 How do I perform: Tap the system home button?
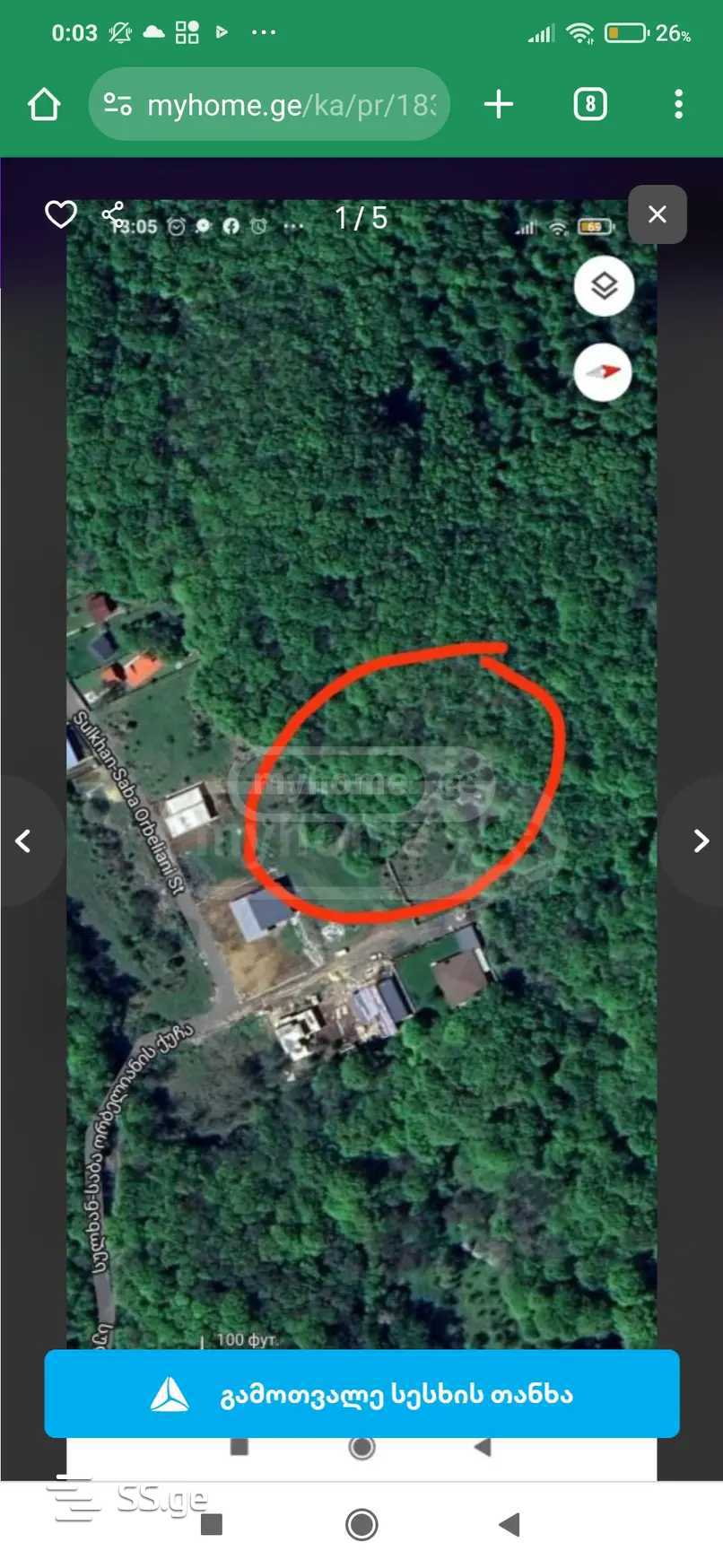[x=361, y=1524]
